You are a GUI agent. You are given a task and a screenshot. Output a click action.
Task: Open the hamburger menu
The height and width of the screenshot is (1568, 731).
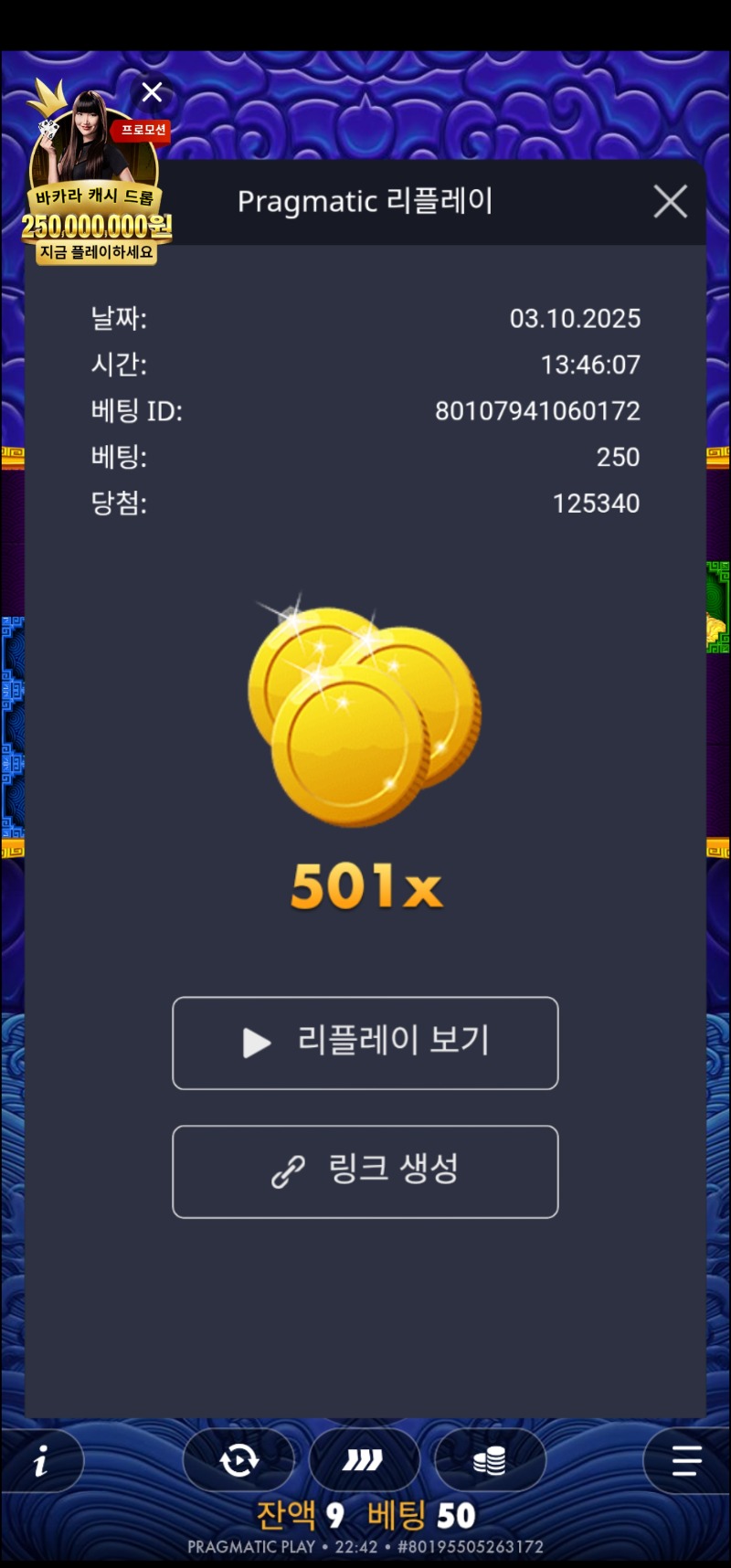point(686,1461)
